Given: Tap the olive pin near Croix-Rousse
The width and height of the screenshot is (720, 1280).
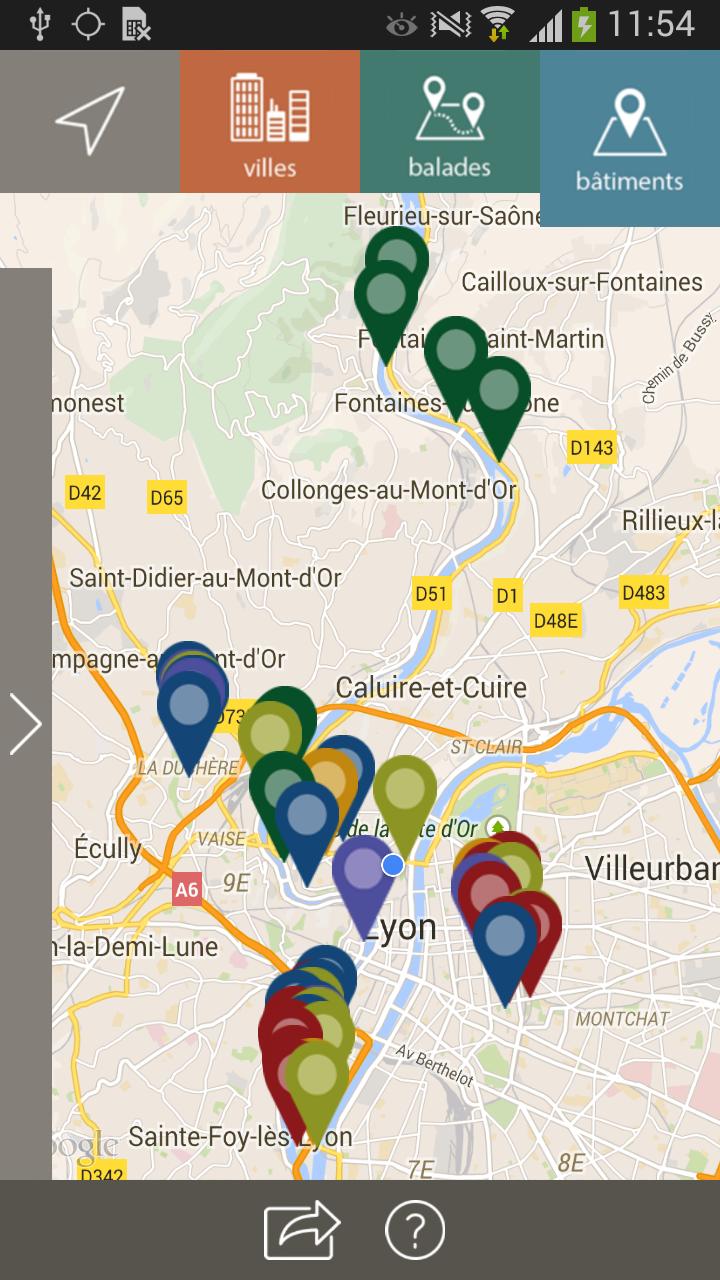Looking at the screenshot, I should point(405,790).
